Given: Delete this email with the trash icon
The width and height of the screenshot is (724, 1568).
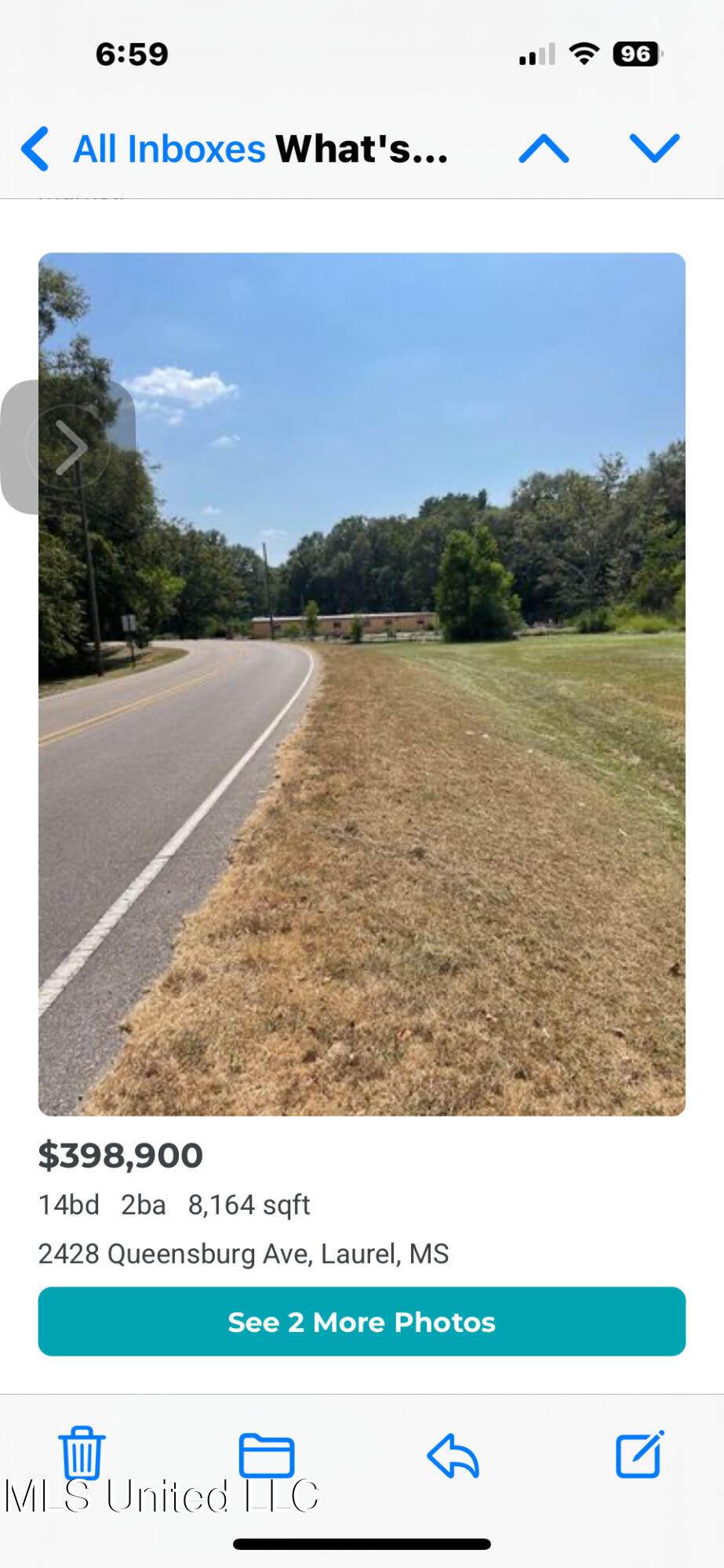Looking at the screenshot, I should point(82,1453).
